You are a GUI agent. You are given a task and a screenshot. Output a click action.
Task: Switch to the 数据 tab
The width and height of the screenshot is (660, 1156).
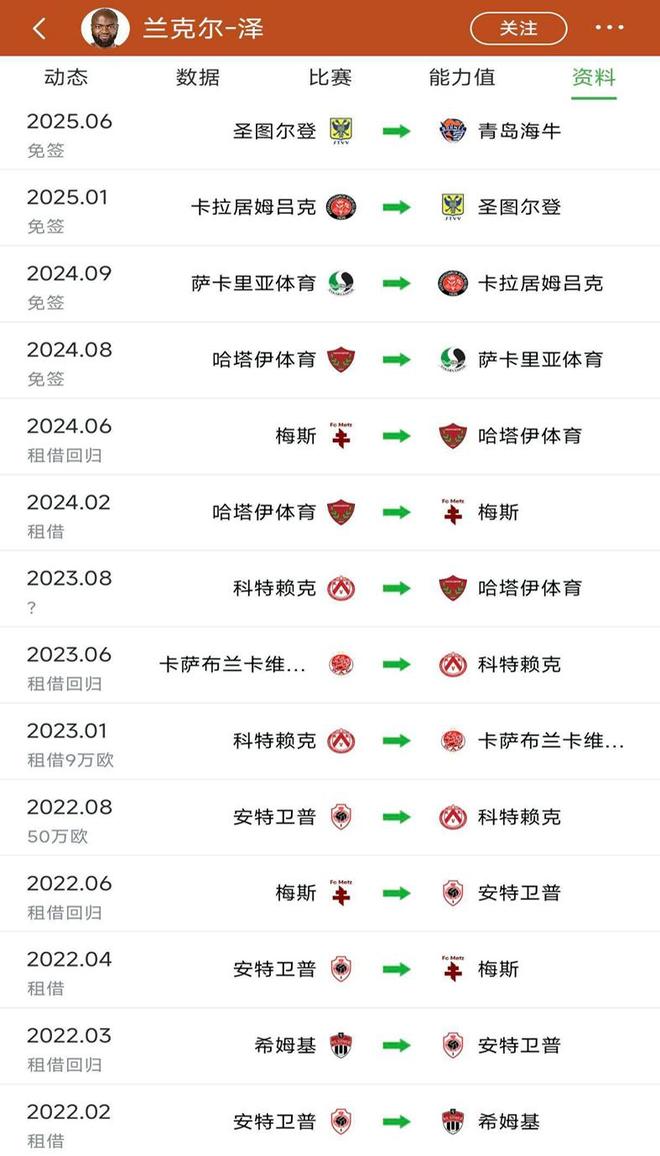click(197, 78)
